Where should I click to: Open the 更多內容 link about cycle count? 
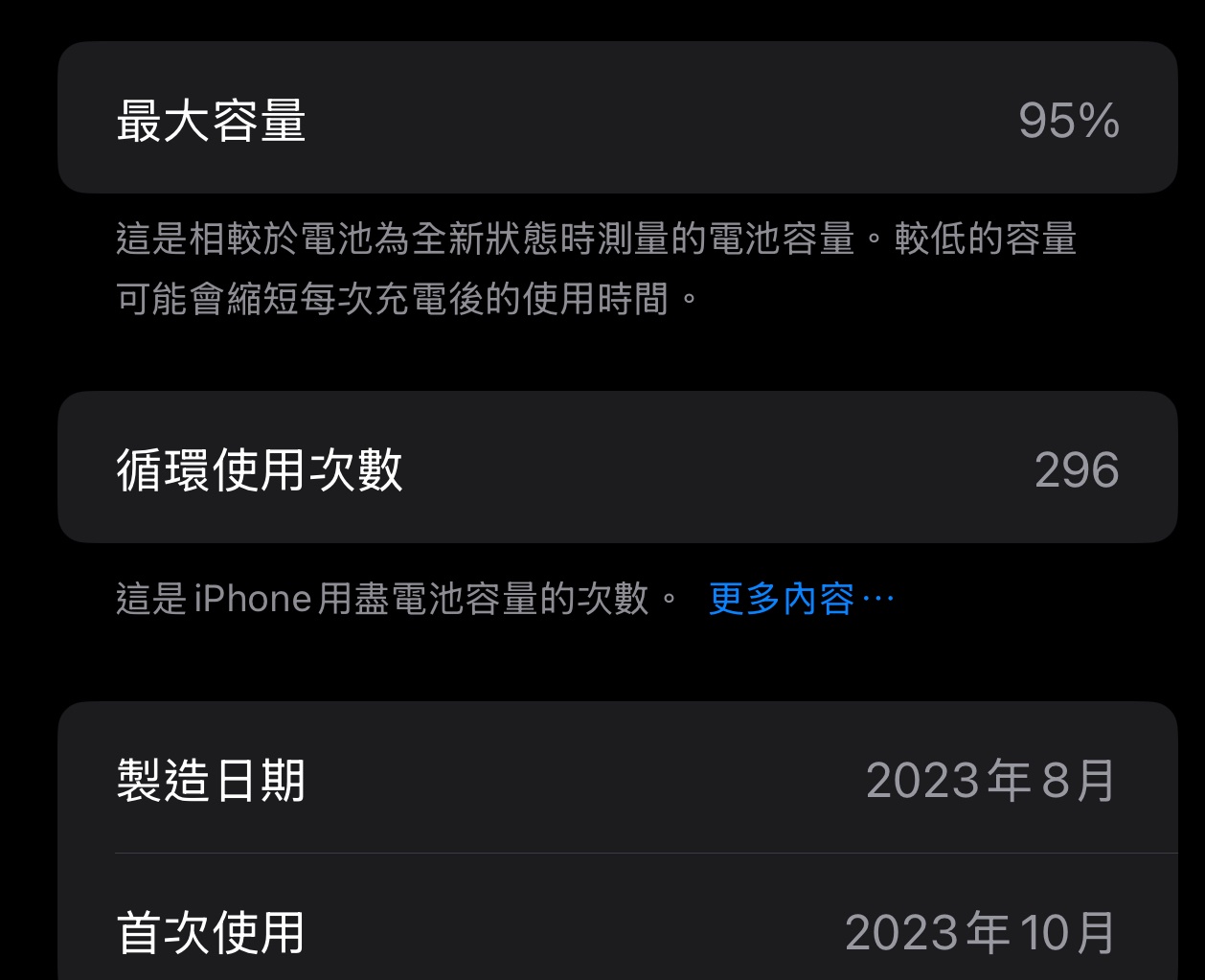tap(800, 600)
